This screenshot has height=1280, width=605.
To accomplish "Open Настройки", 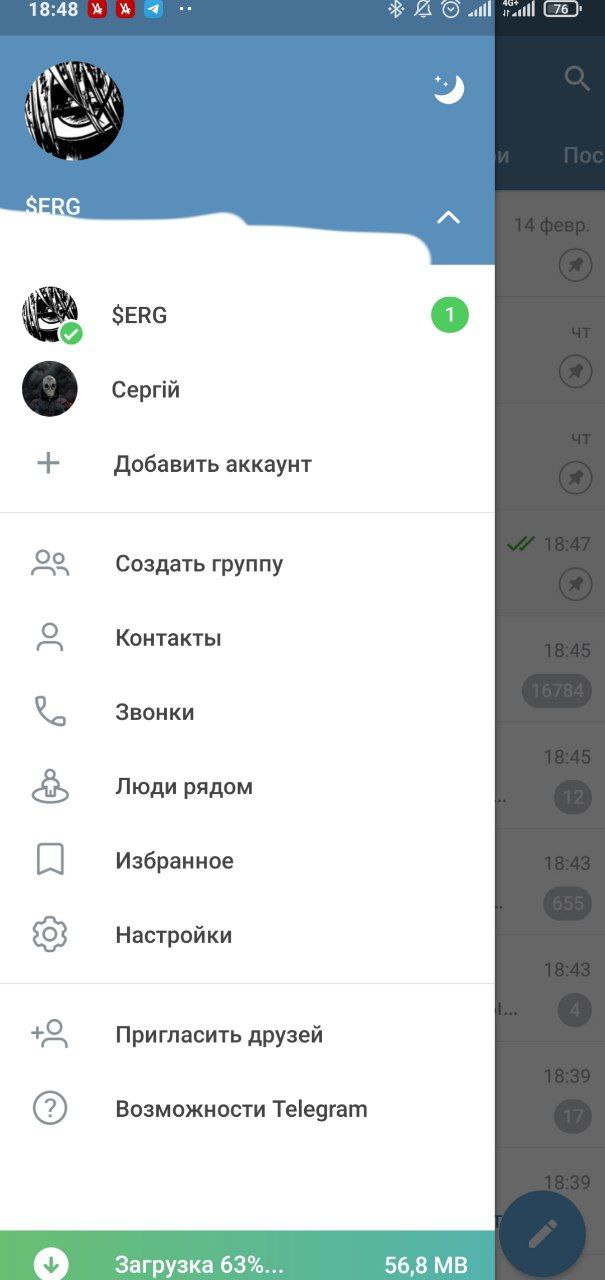I will (173, 935).
